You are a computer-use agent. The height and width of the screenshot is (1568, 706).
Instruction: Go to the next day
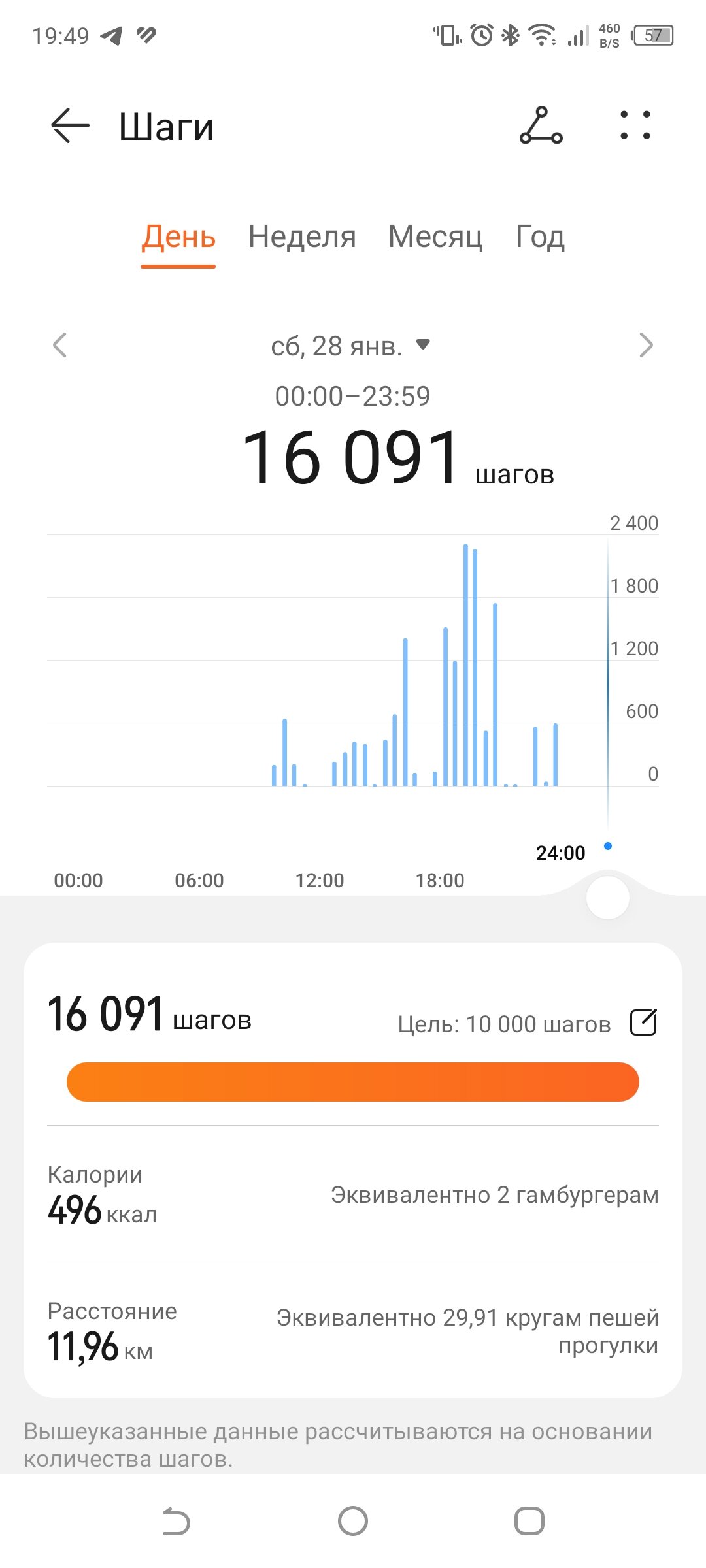click(x=646, y=345)
